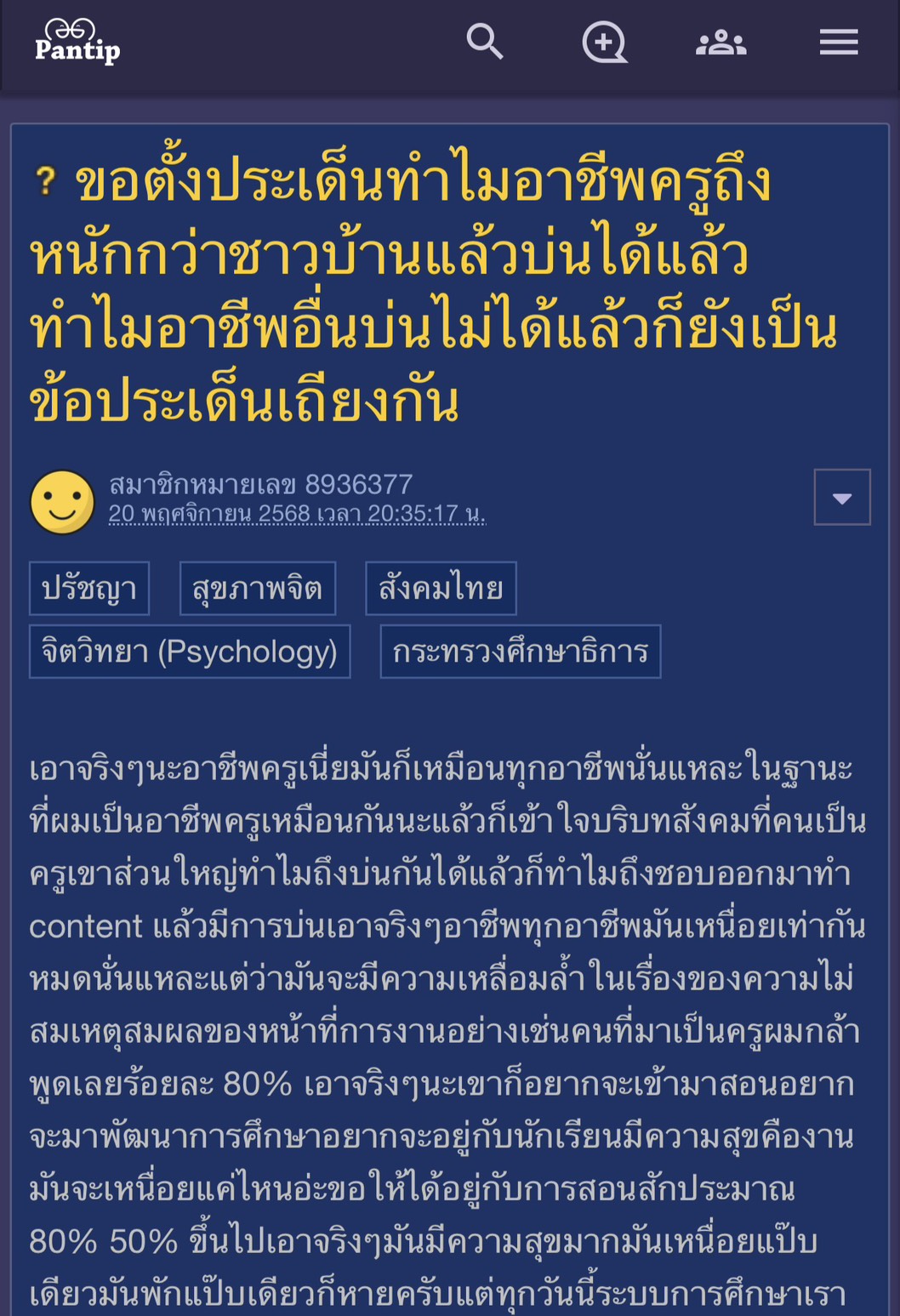This screenshot has width=900, height=1316.
Task: Select the ปรัชญา tag
Action: point(89,588)
